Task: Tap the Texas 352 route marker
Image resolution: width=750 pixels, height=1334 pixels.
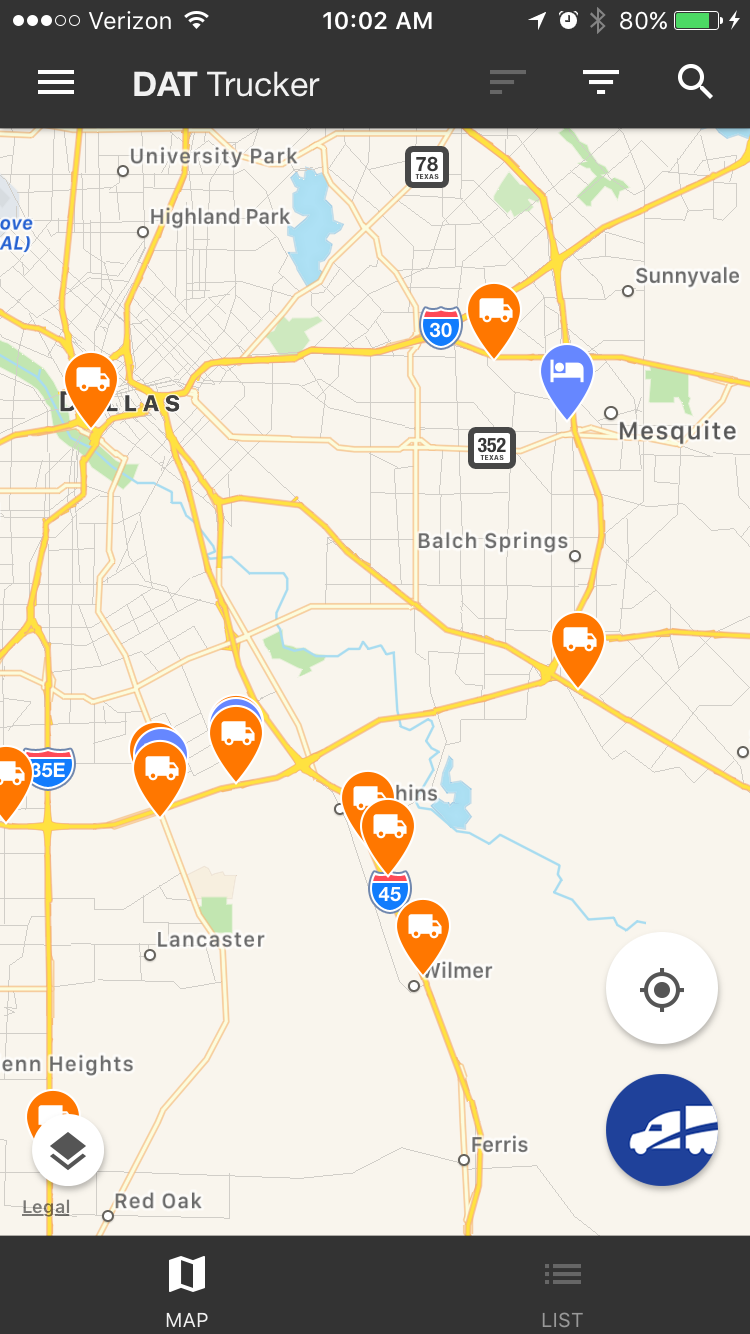Action: [x=491, y=448]
